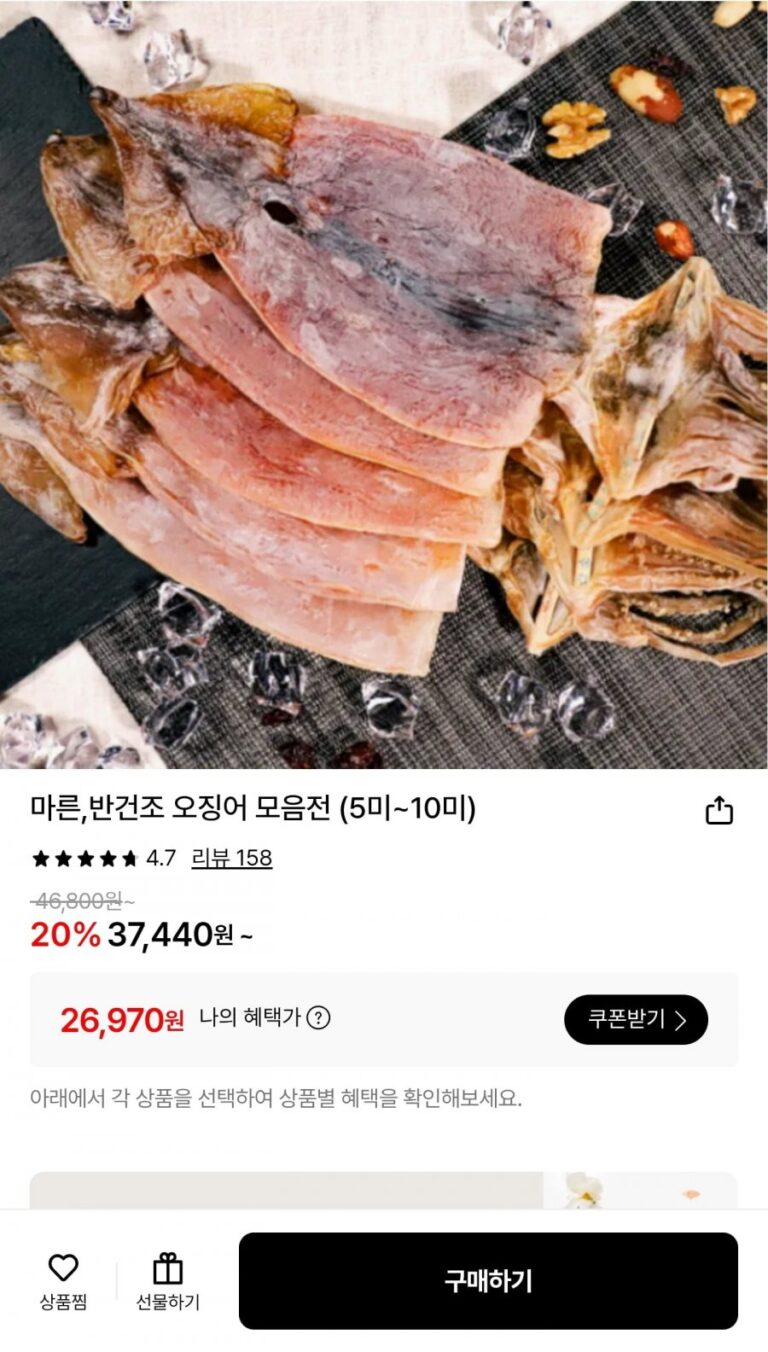Tap 구매하기 to purchase
The width and height of the screenshot is (768, 1352).
coord(488,1281)
